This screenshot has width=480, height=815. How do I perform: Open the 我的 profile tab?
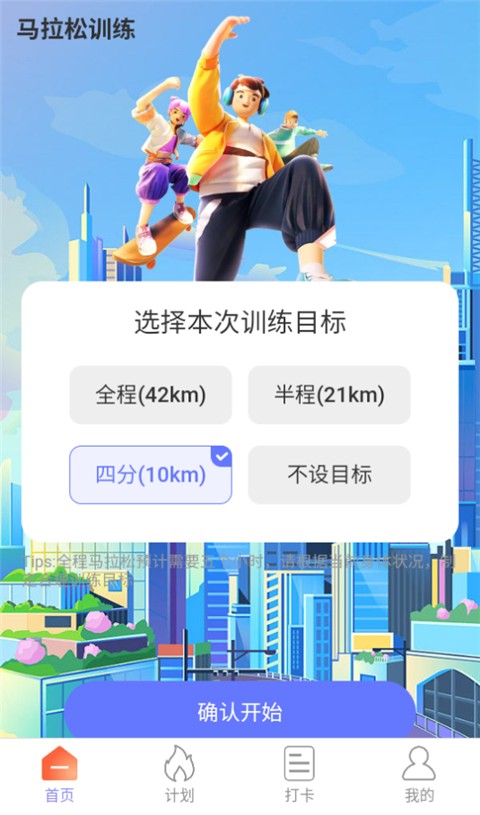419,775
